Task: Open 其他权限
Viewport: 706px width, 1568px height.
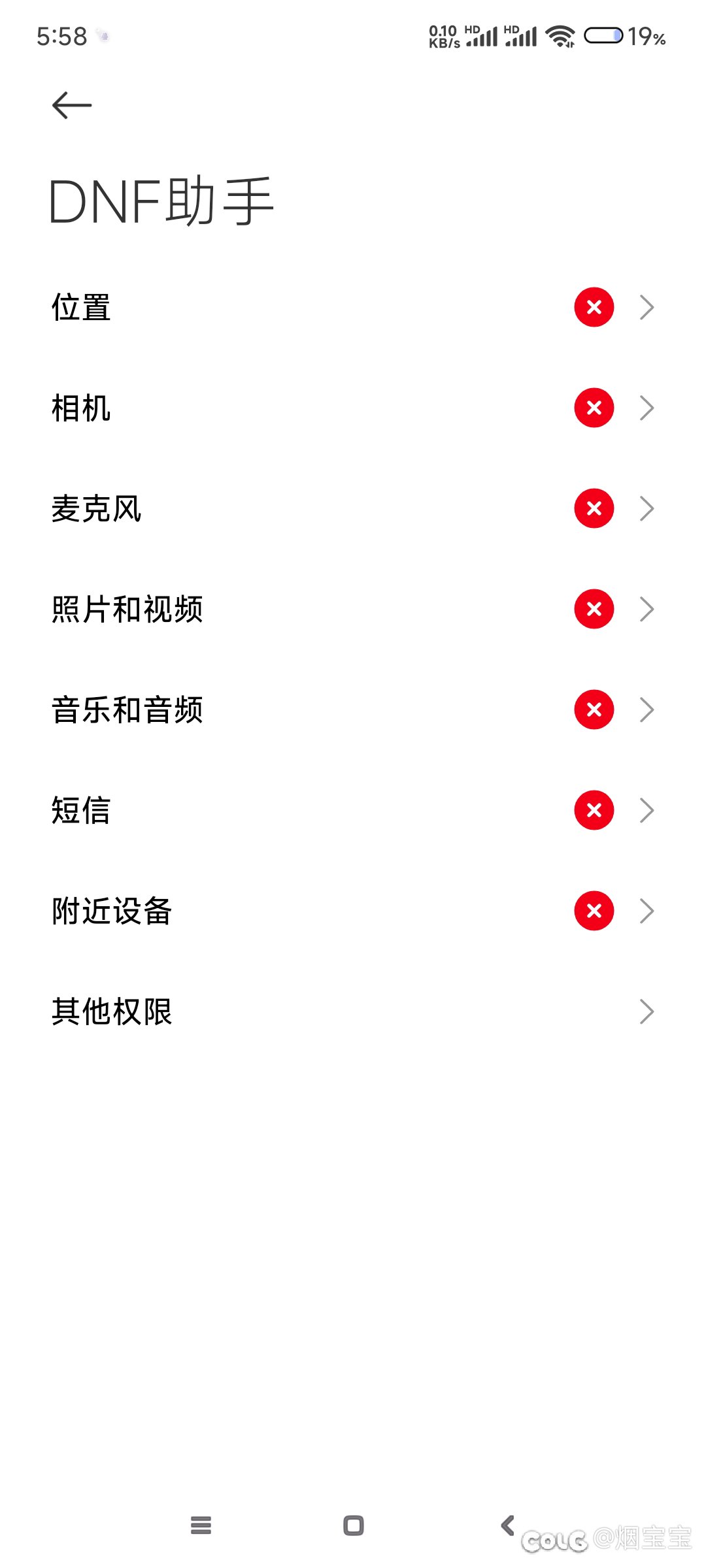Action: 353,1011
